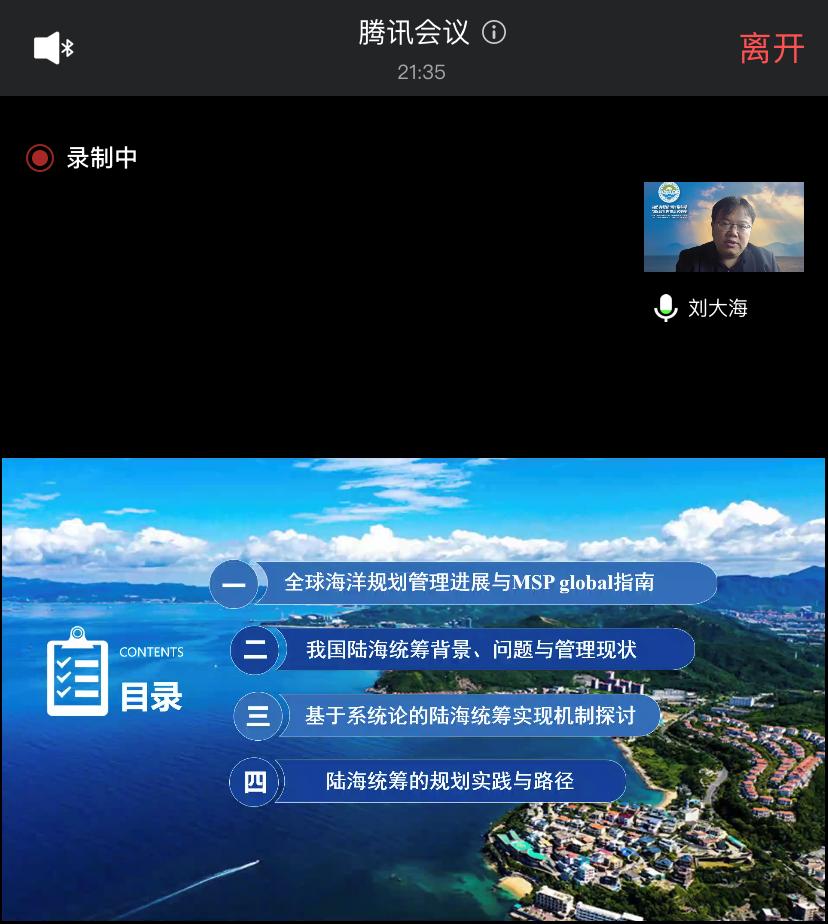Tap the speaker audio output icon
The width and height of the screenshot is (828, 924).
click(53, 48)
